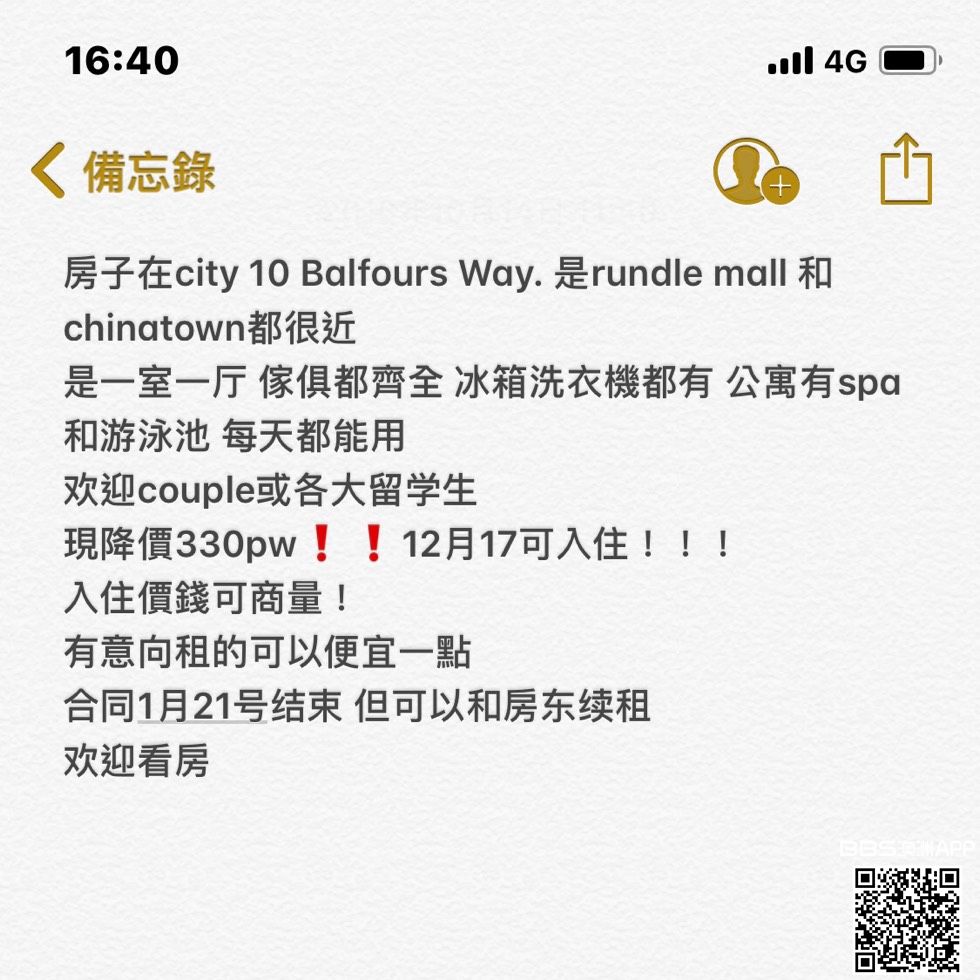This screenshot has width=980, height=980.
Task: Share this note
Action: [905, 169]
